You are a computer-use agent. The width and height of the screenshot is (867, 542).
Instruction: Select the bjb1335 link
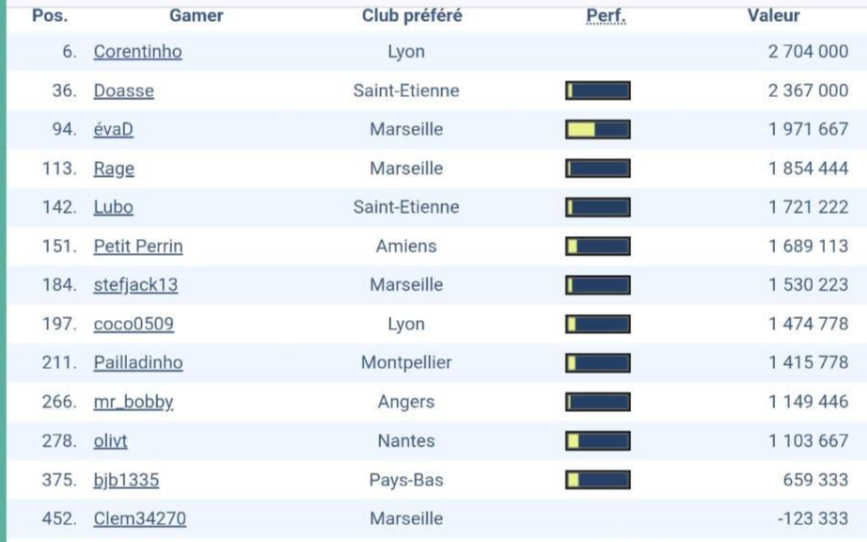click(126, 480)
